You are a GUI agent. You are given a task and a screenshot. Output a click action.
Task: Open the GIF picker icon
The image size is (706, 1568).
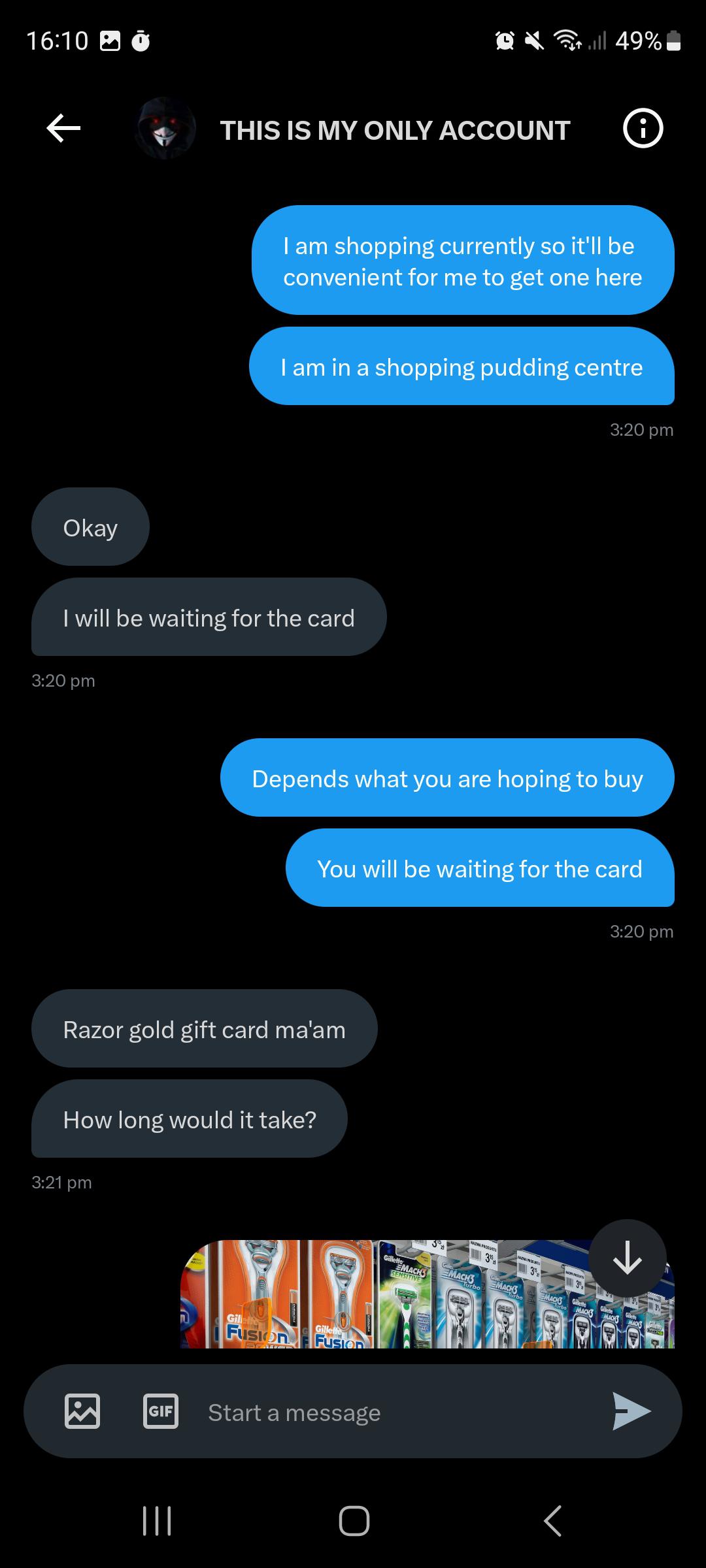click(161, 1411)
